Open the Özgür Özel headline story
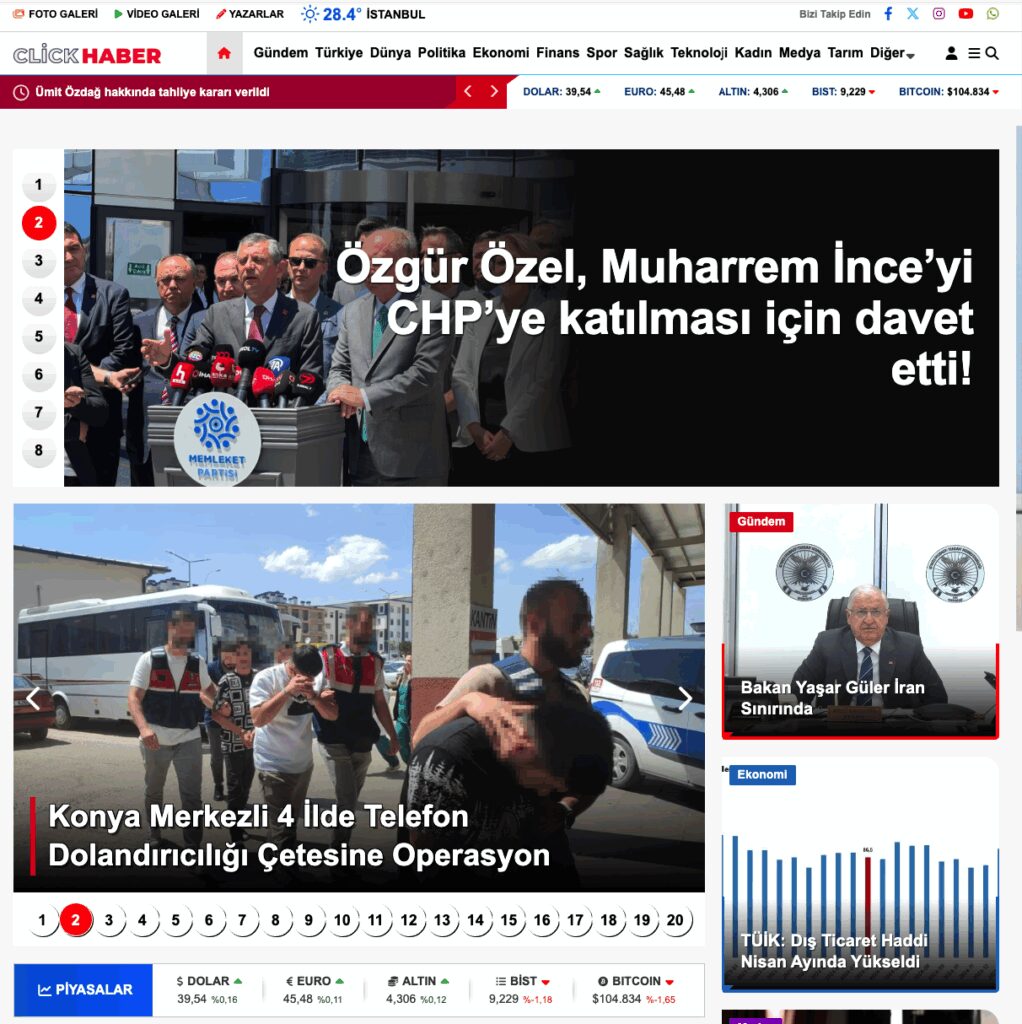1022x1024 pixels. tap(653, 318)
